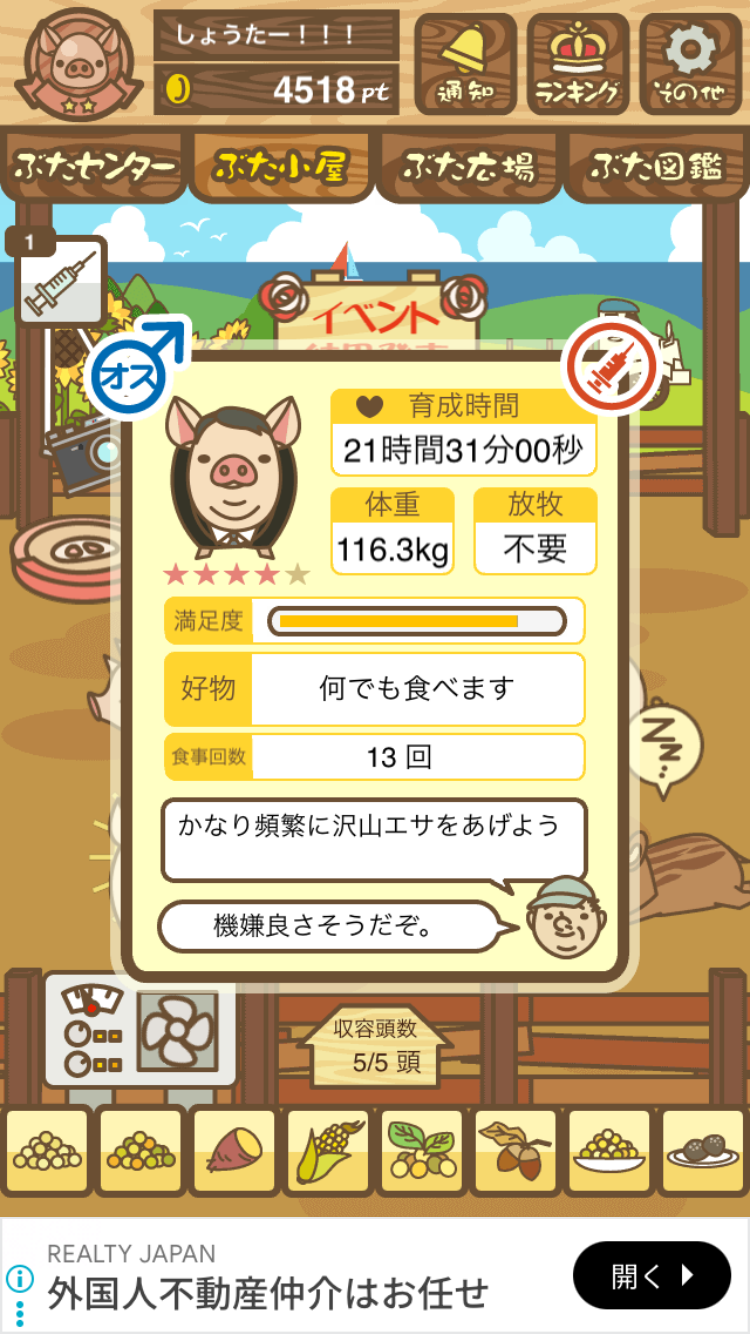Switch to the ぶたセンター tab
Viewport: 750px width, 1334px height.
[94, 167]
